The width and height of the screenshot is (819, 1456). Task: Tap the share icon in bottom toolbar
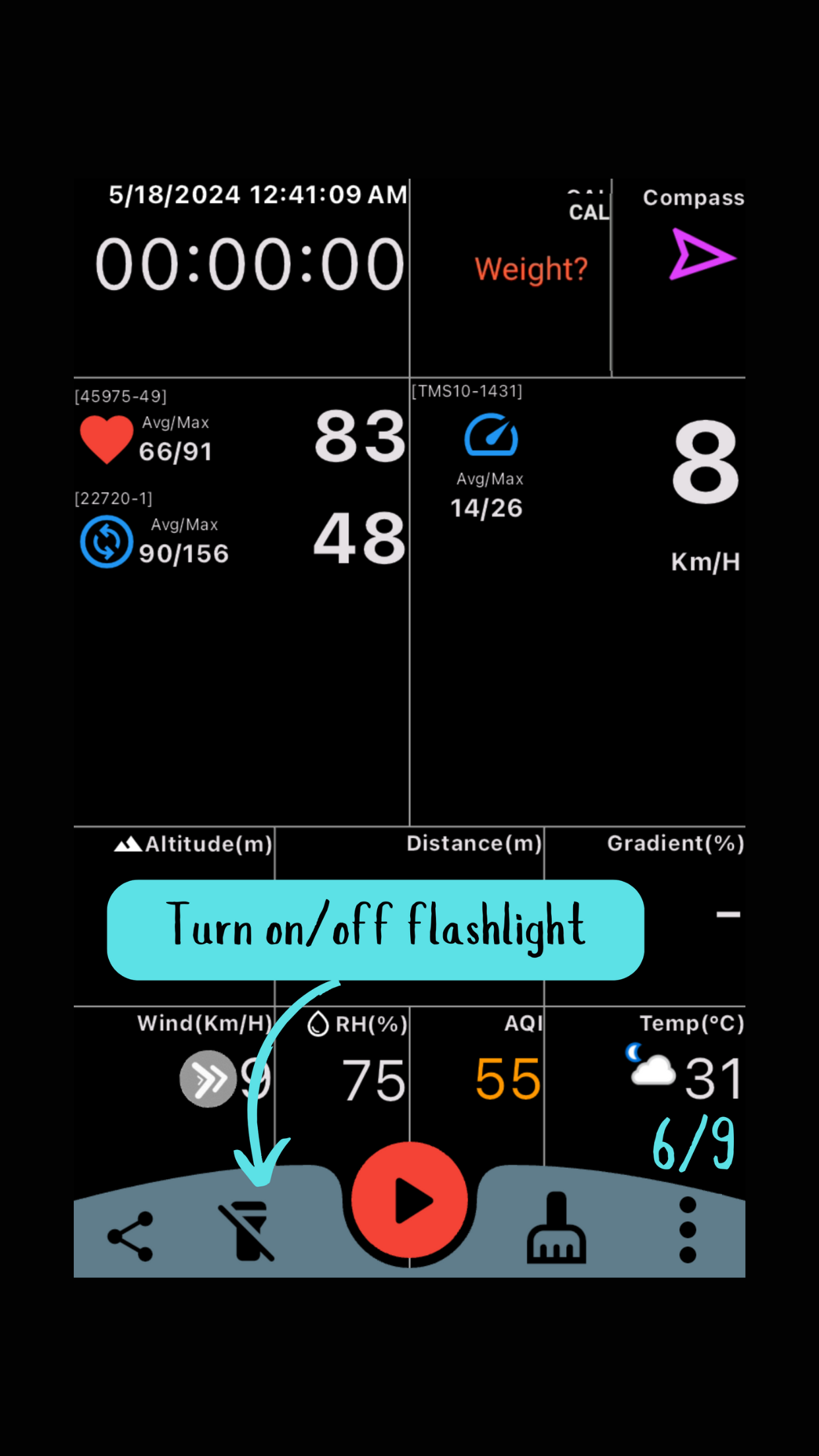(129, 1236)
